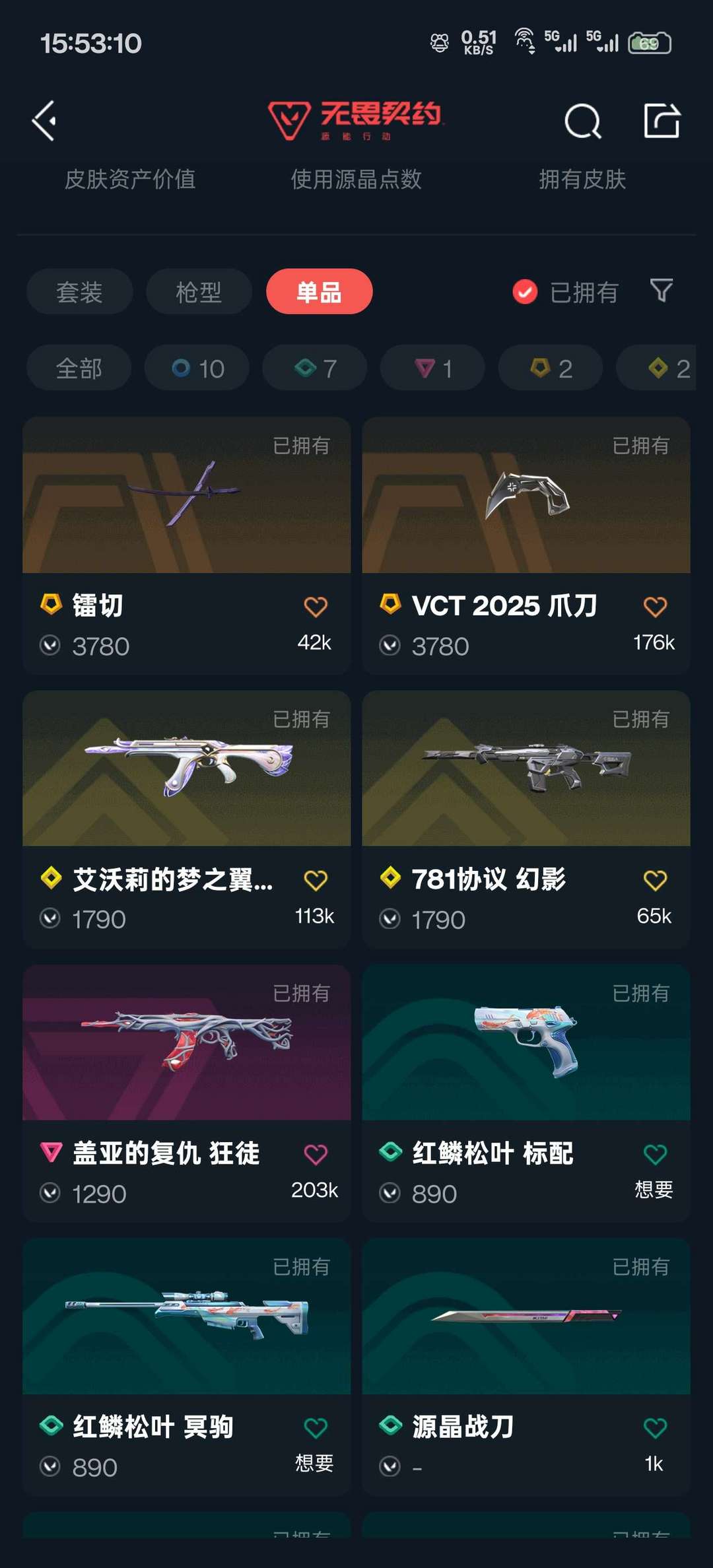Mark 红鳞松叶 标配 as wanted
This screenshot has height=1568, width=713.
654,1155
